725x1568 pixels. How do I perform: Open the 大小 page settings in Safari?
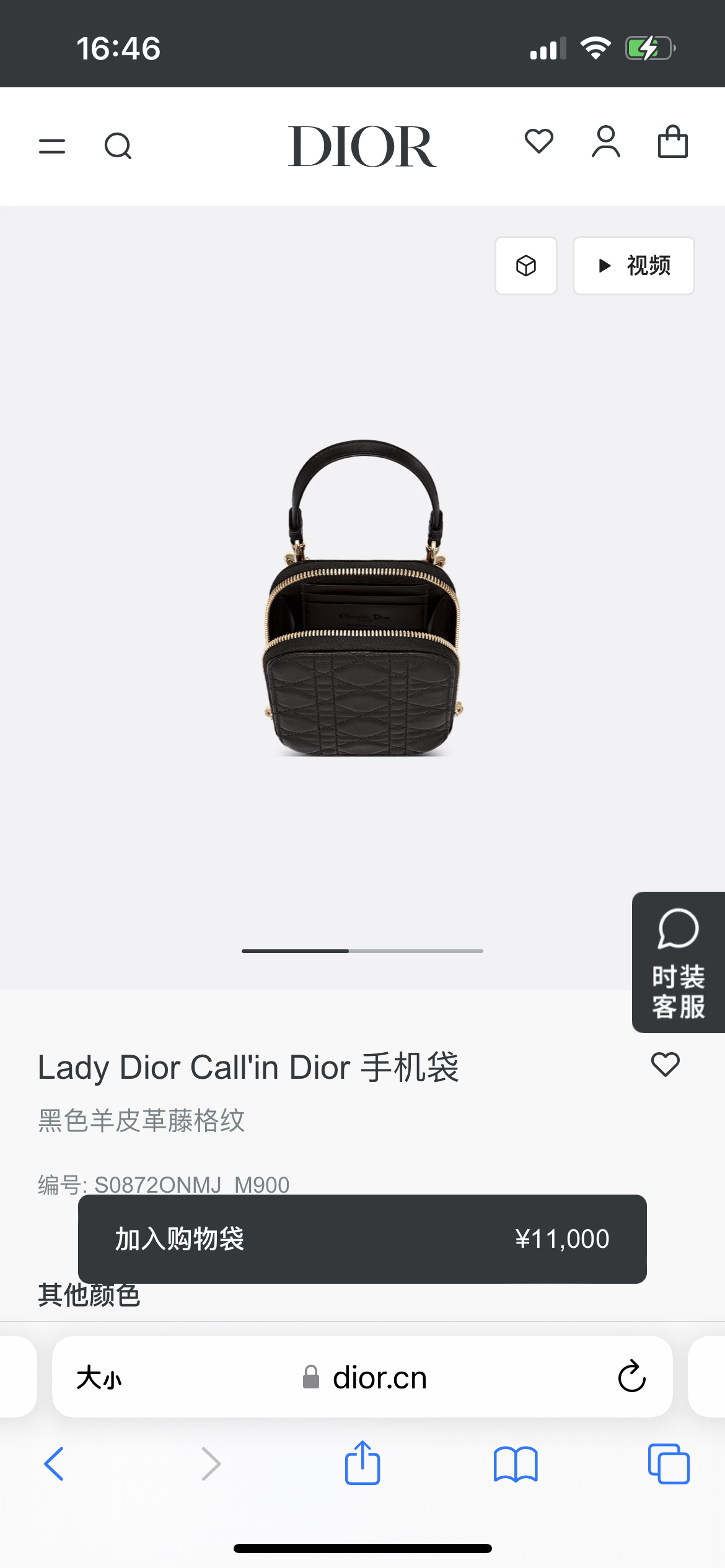coord(99,1378)
